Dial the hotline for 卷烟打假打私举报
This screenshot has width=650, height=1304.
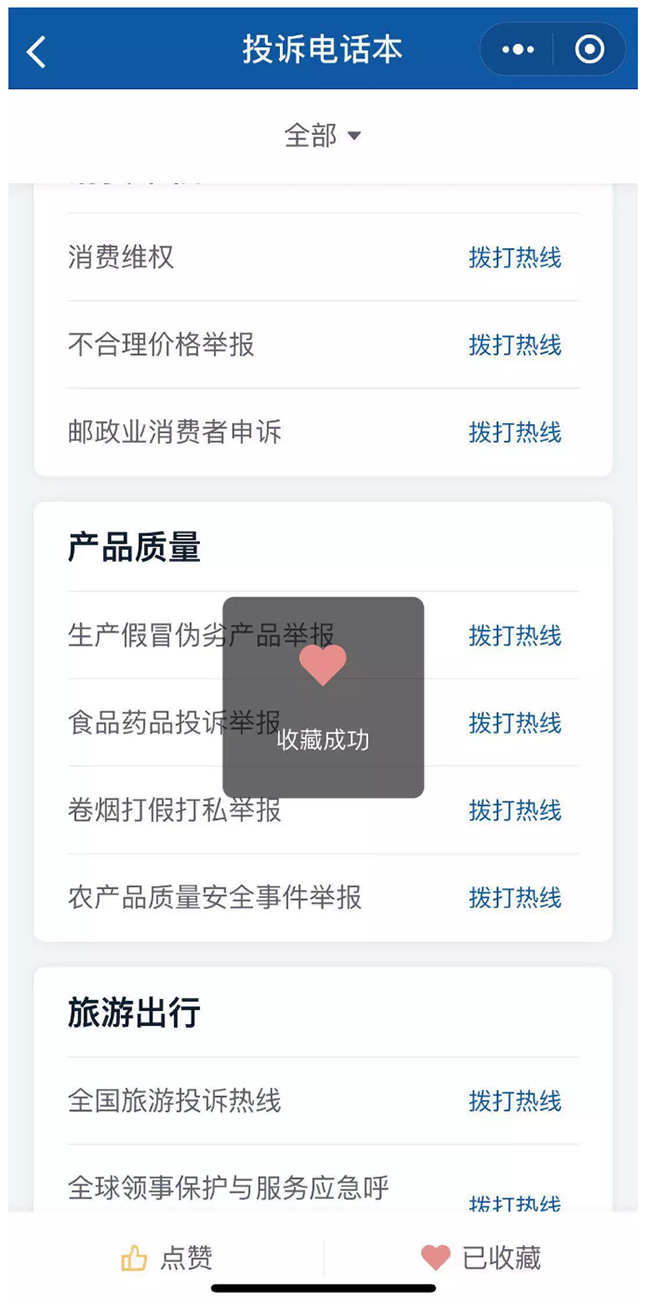coord(515,810)
